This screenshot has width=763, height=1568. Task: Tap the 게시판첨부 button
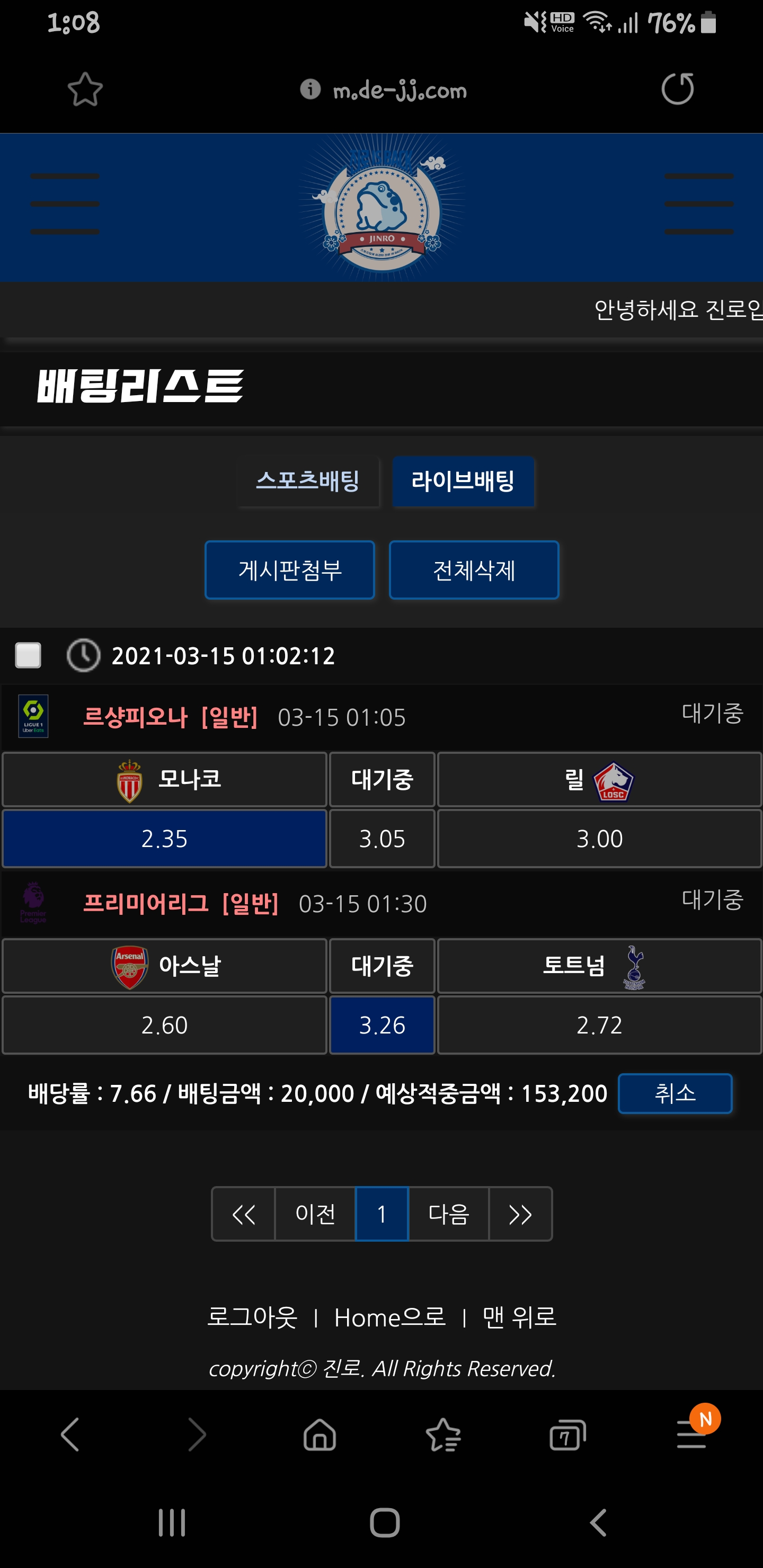(290, 570)
